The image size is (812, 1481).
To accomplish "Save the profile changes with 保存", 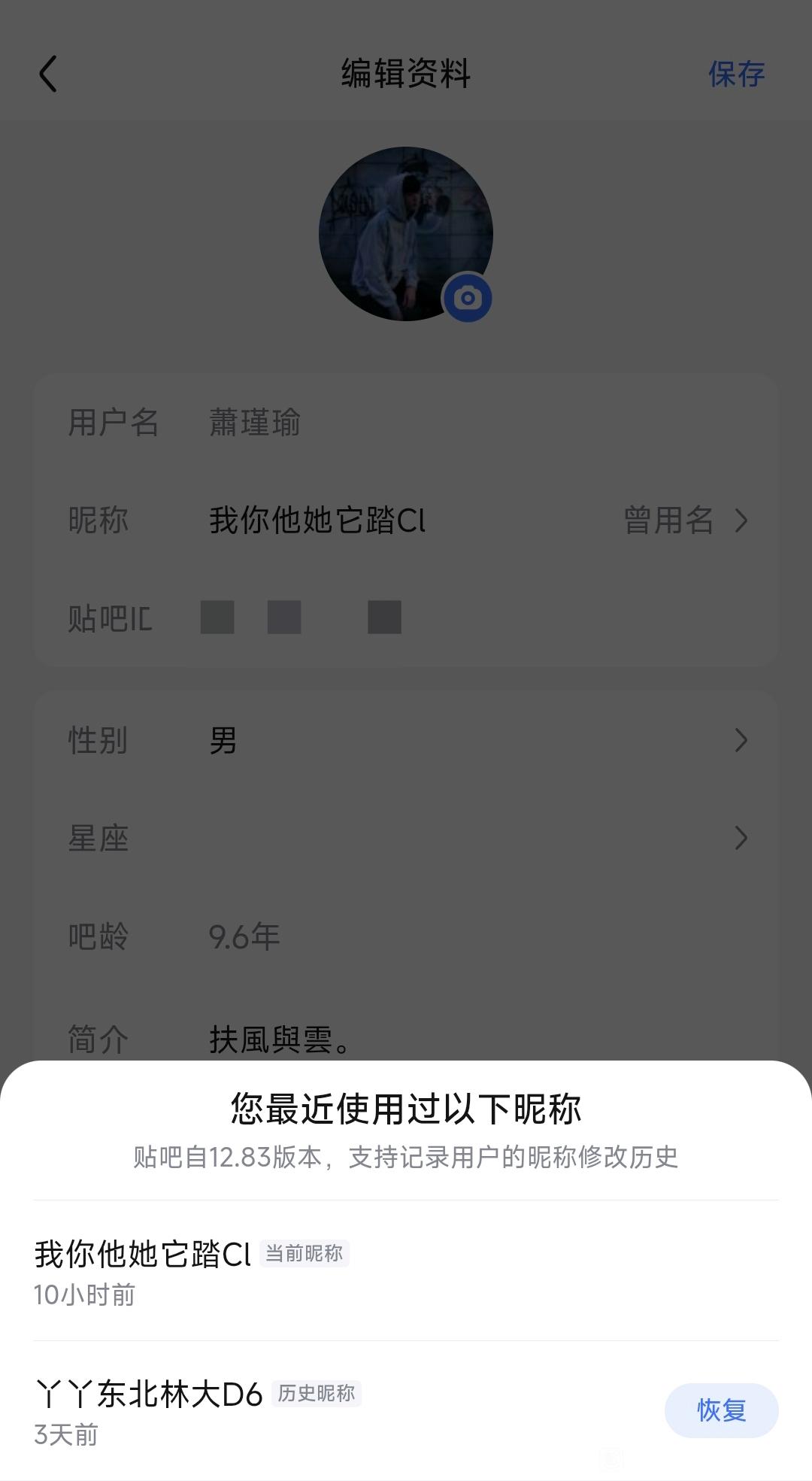I will pos(736,74).
